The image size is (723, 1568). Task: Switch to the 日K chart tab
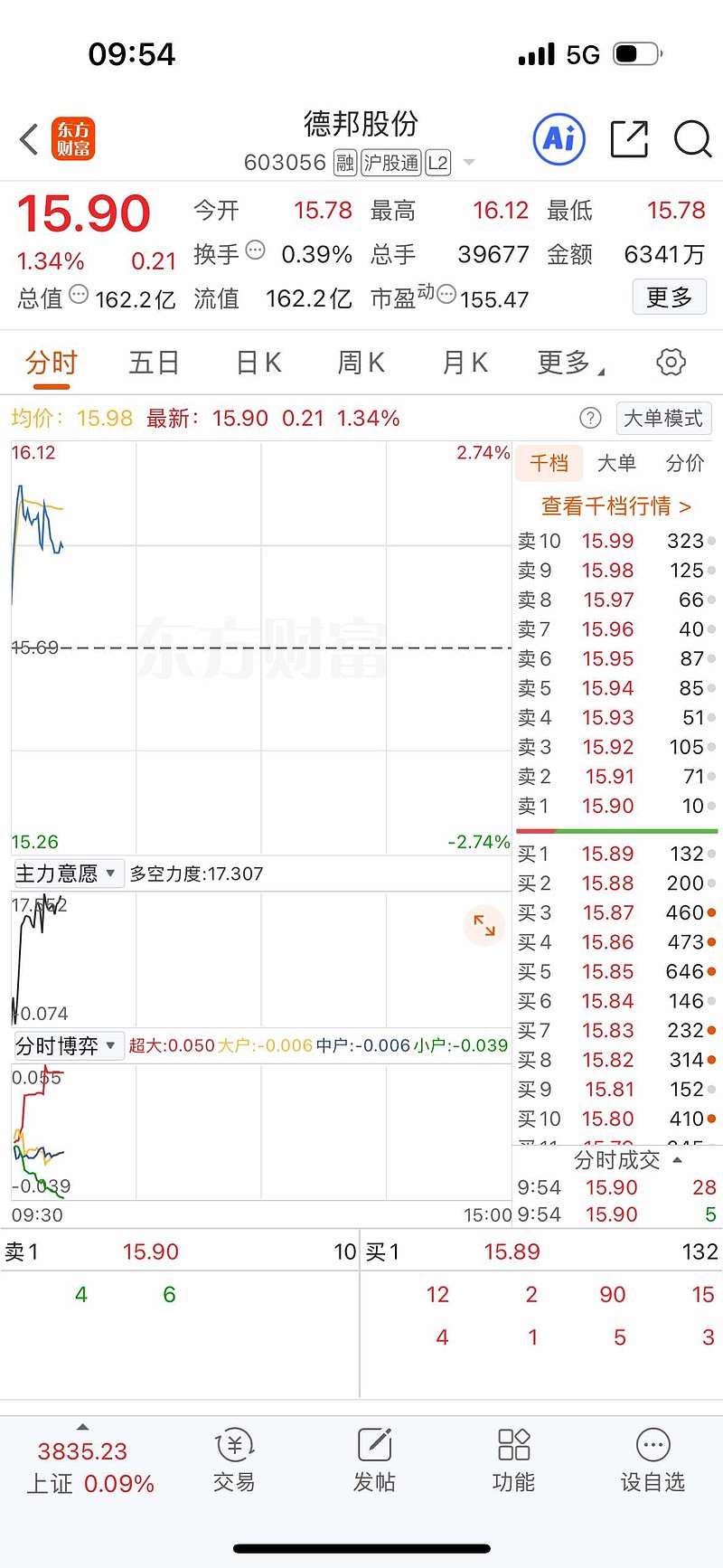point(258,364)
